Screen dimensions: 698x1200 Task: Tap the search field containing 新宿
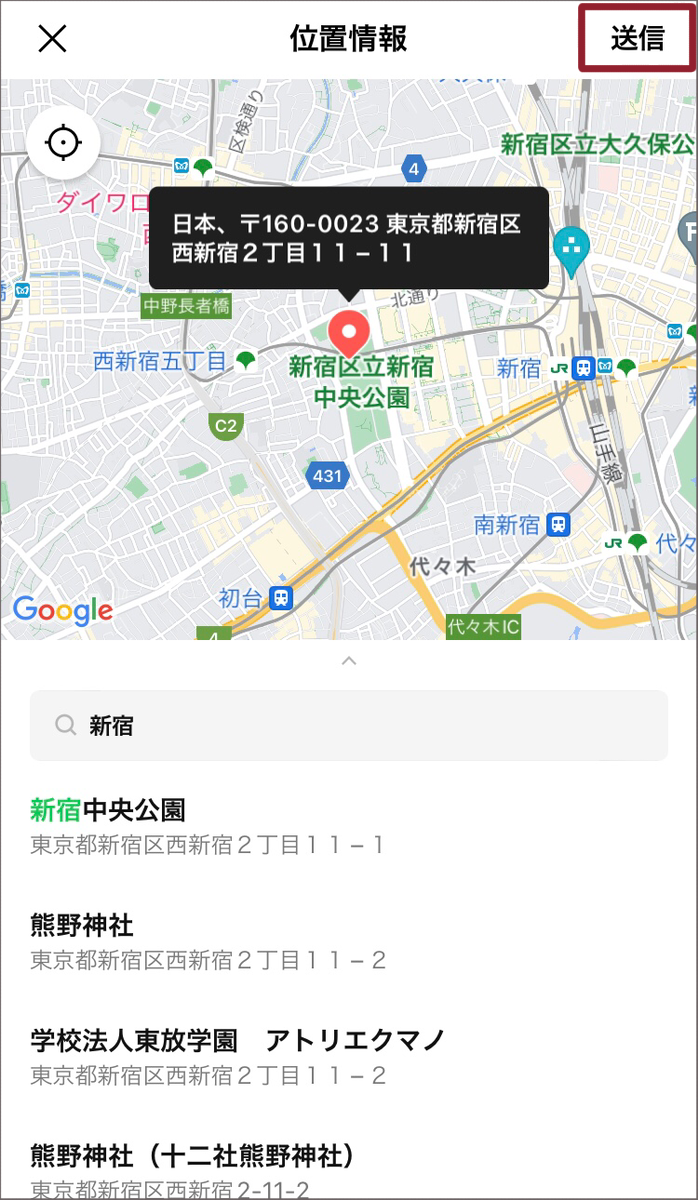[x=349, y=726]
